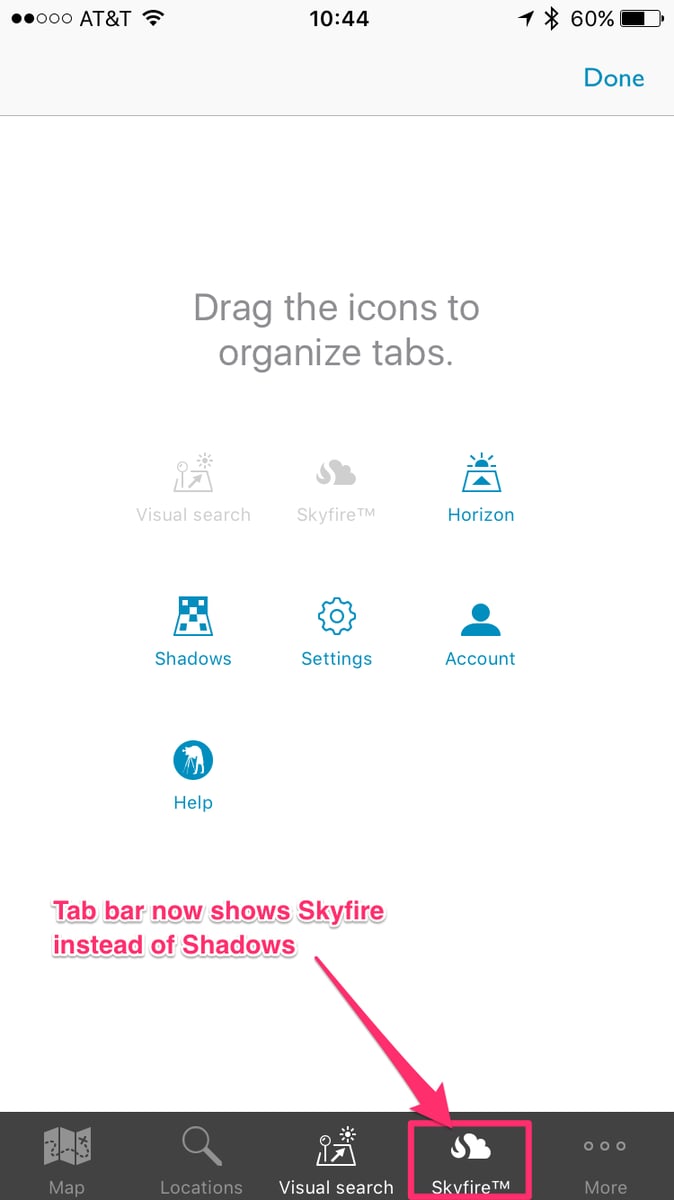Tap Done to finish organizing tabs
Screen dimensions: 674x1200
(x=613, y=78)
